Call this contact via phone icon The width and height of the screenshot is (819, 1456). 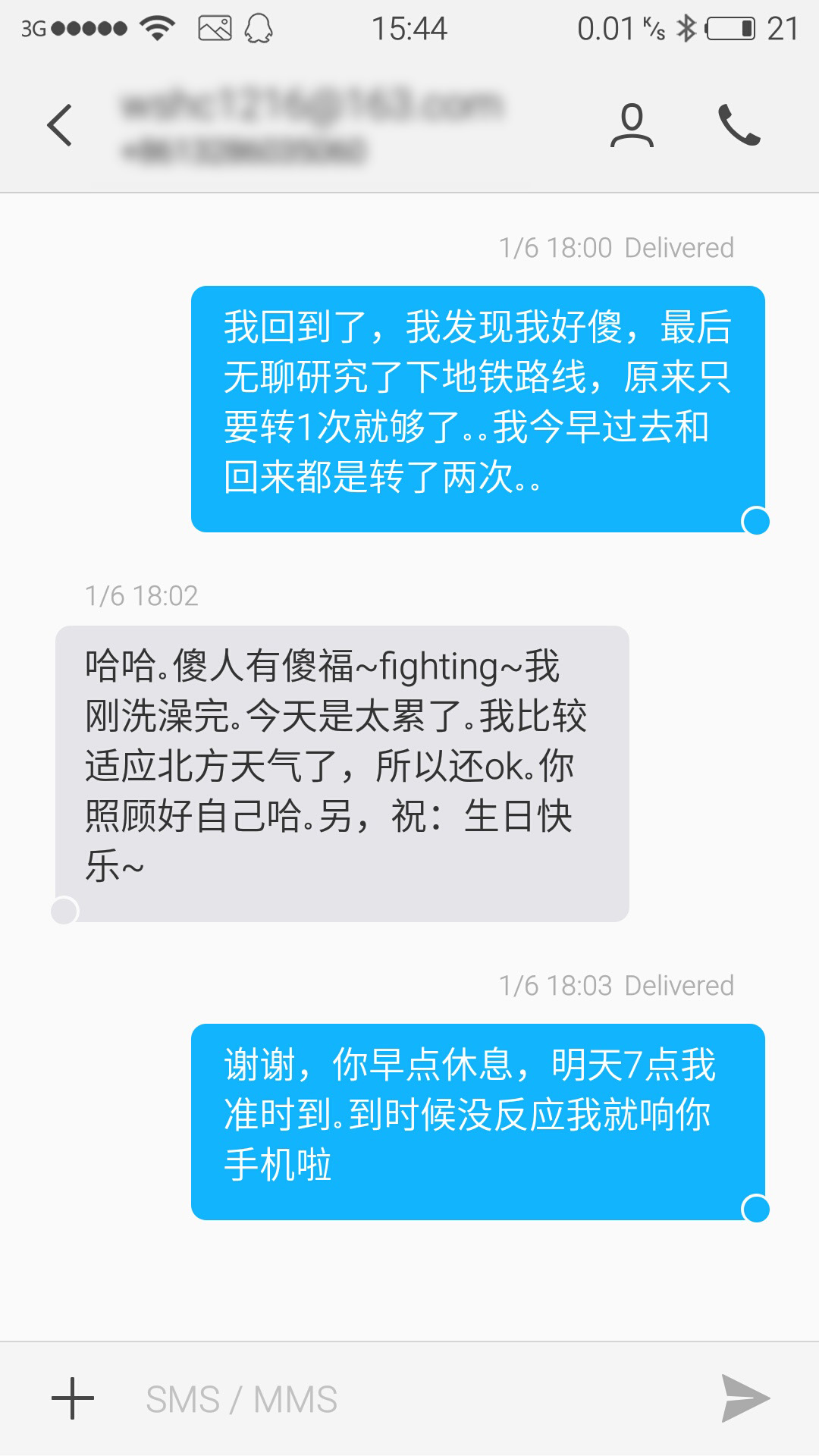pos(739,125)
